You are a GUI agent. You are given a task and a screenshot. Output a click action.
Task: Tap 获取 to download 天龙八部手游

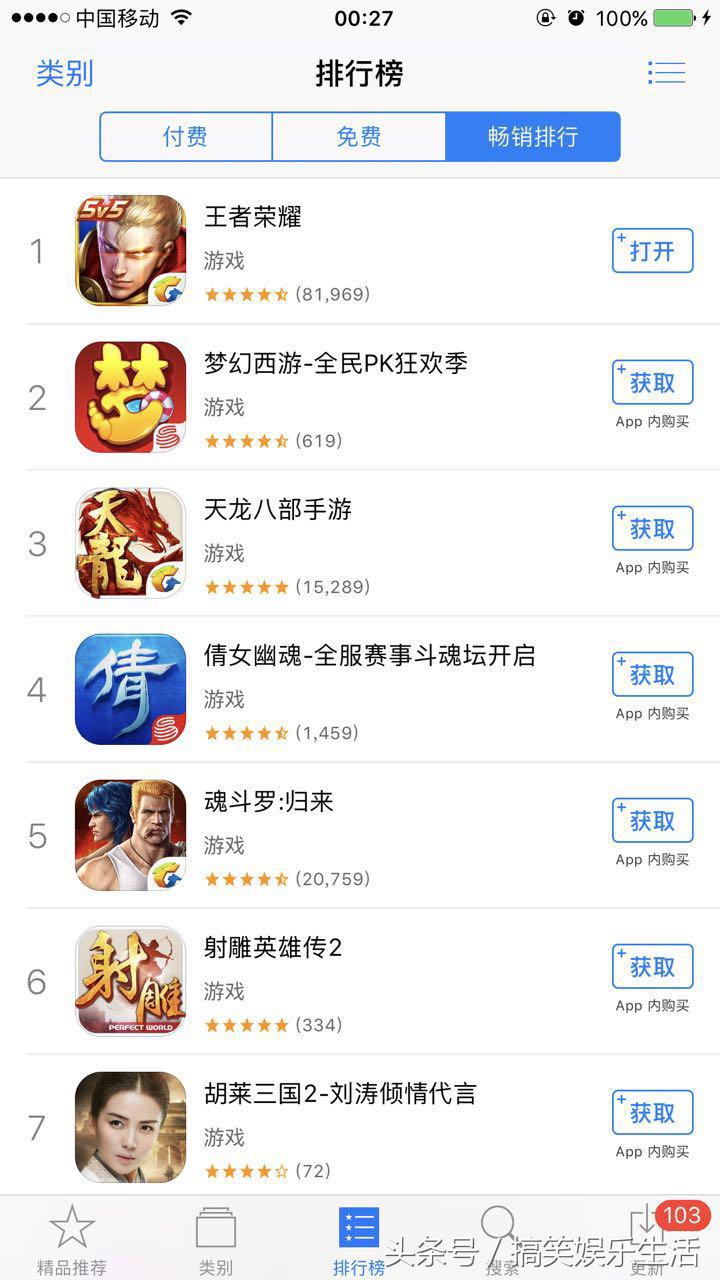(x=651, y=528)
